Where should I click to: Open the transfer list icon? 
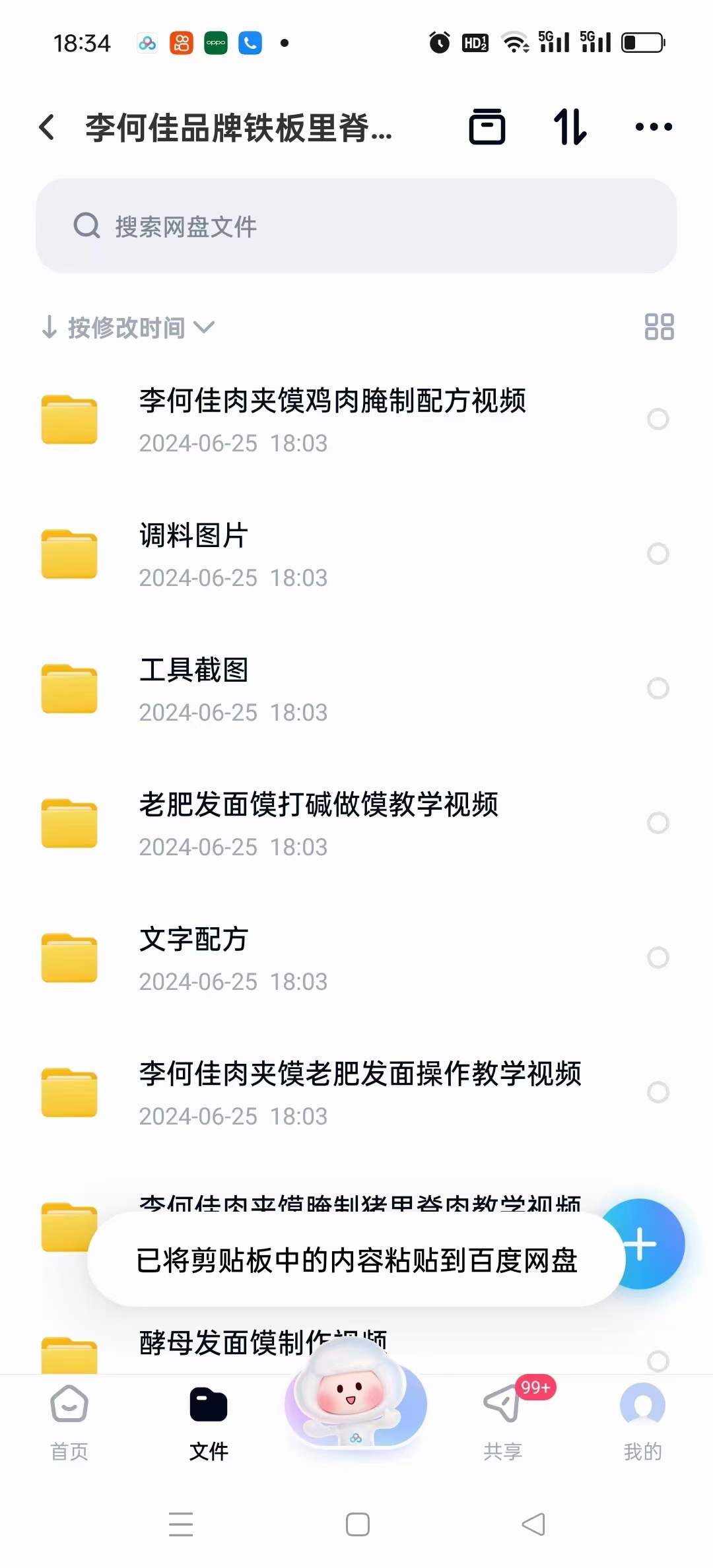tap(489, 126)
